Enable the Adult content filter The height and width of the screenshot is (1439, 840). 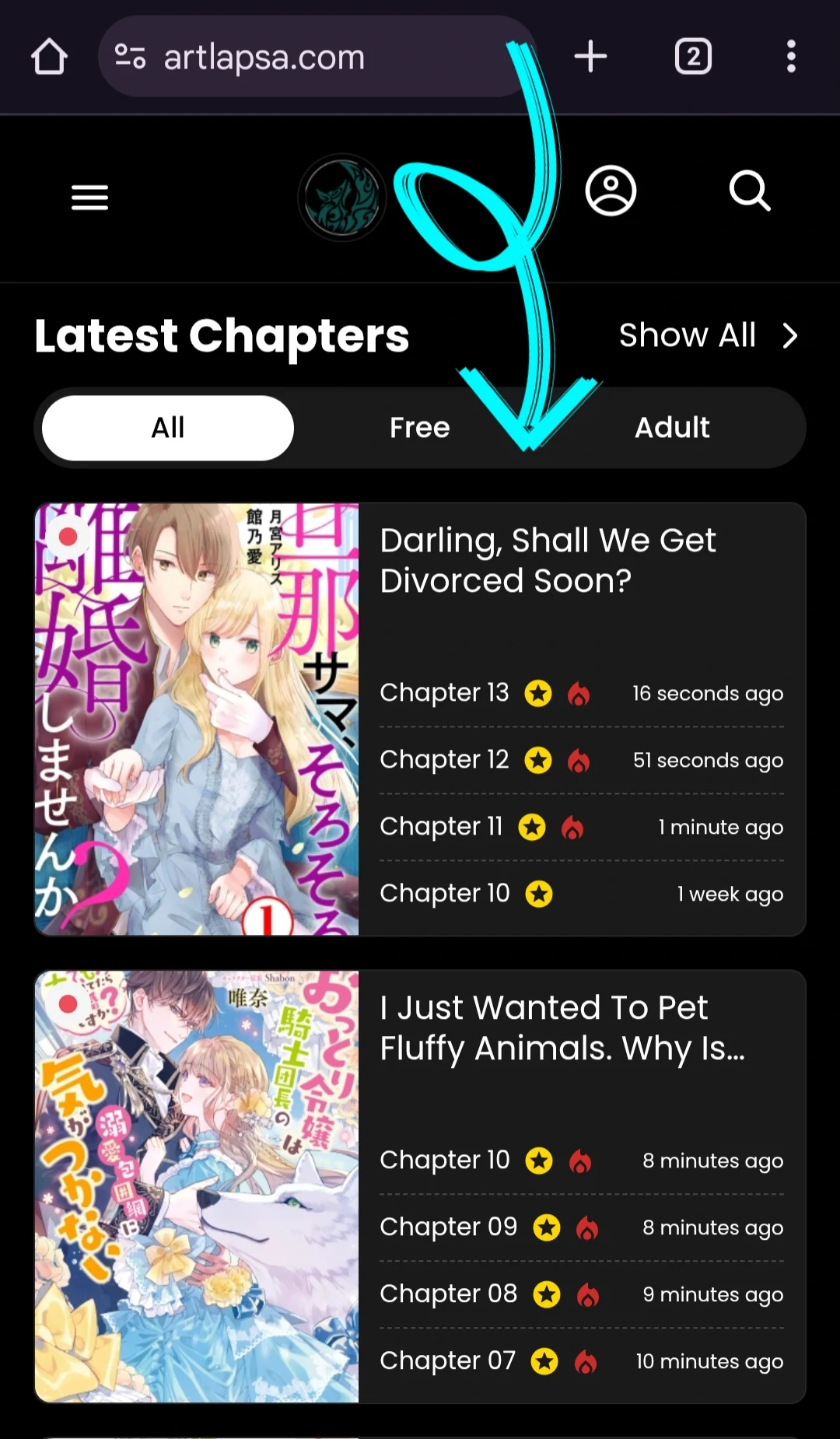672,427
